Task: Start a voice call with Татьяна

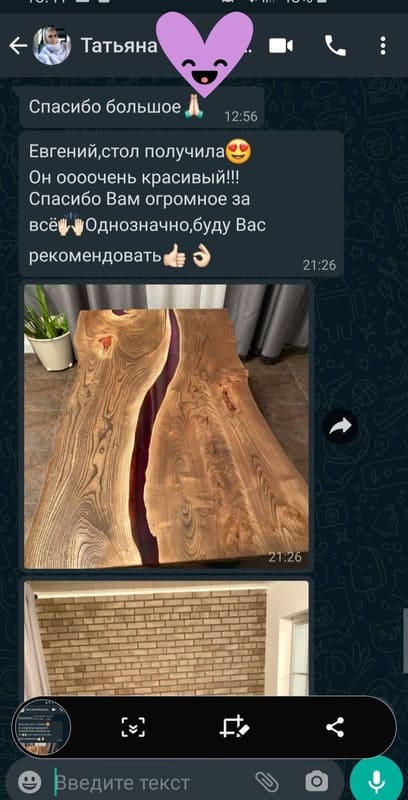Action: [x=335, y=46]
